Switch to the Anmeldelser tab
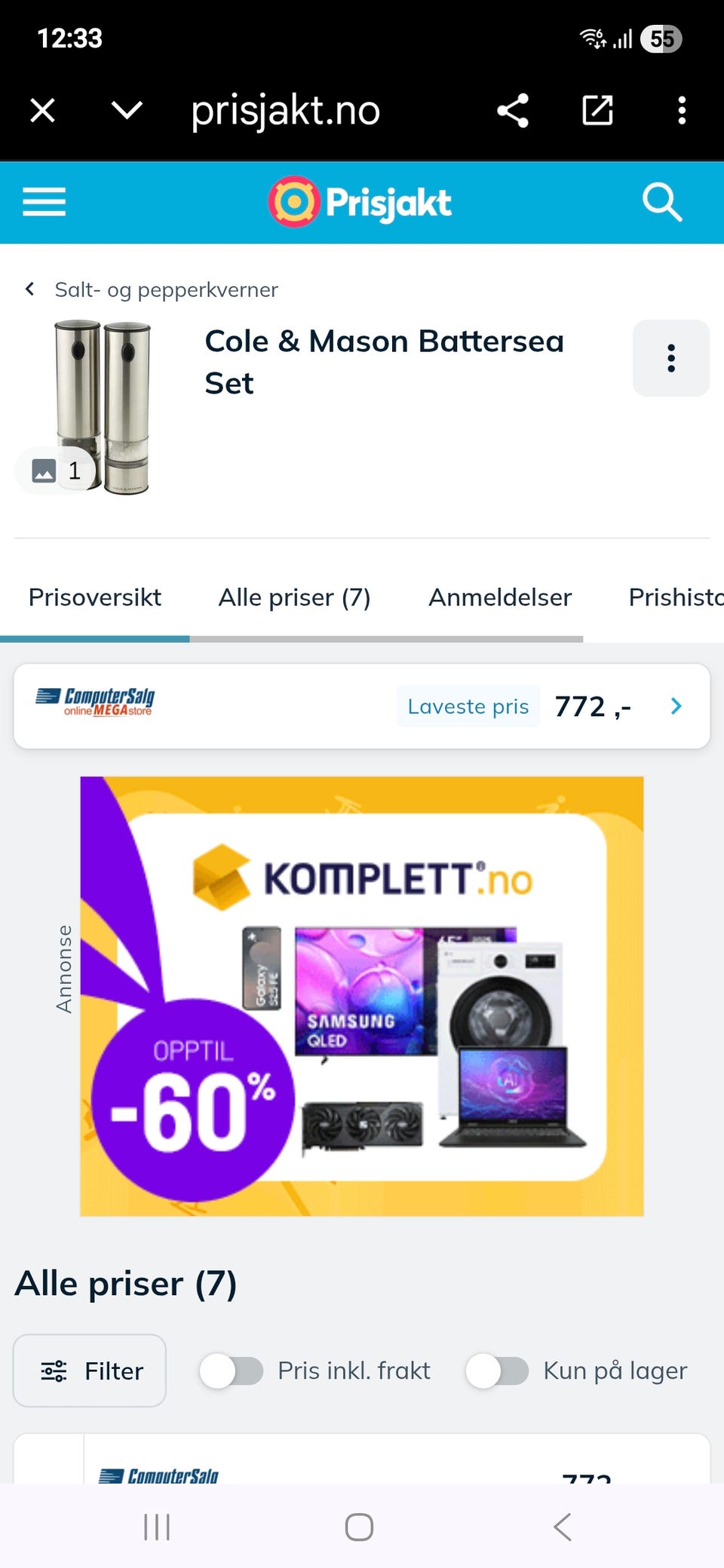Image resolution: width=724 pixels, height=1568 pixels. pos(499,597)
